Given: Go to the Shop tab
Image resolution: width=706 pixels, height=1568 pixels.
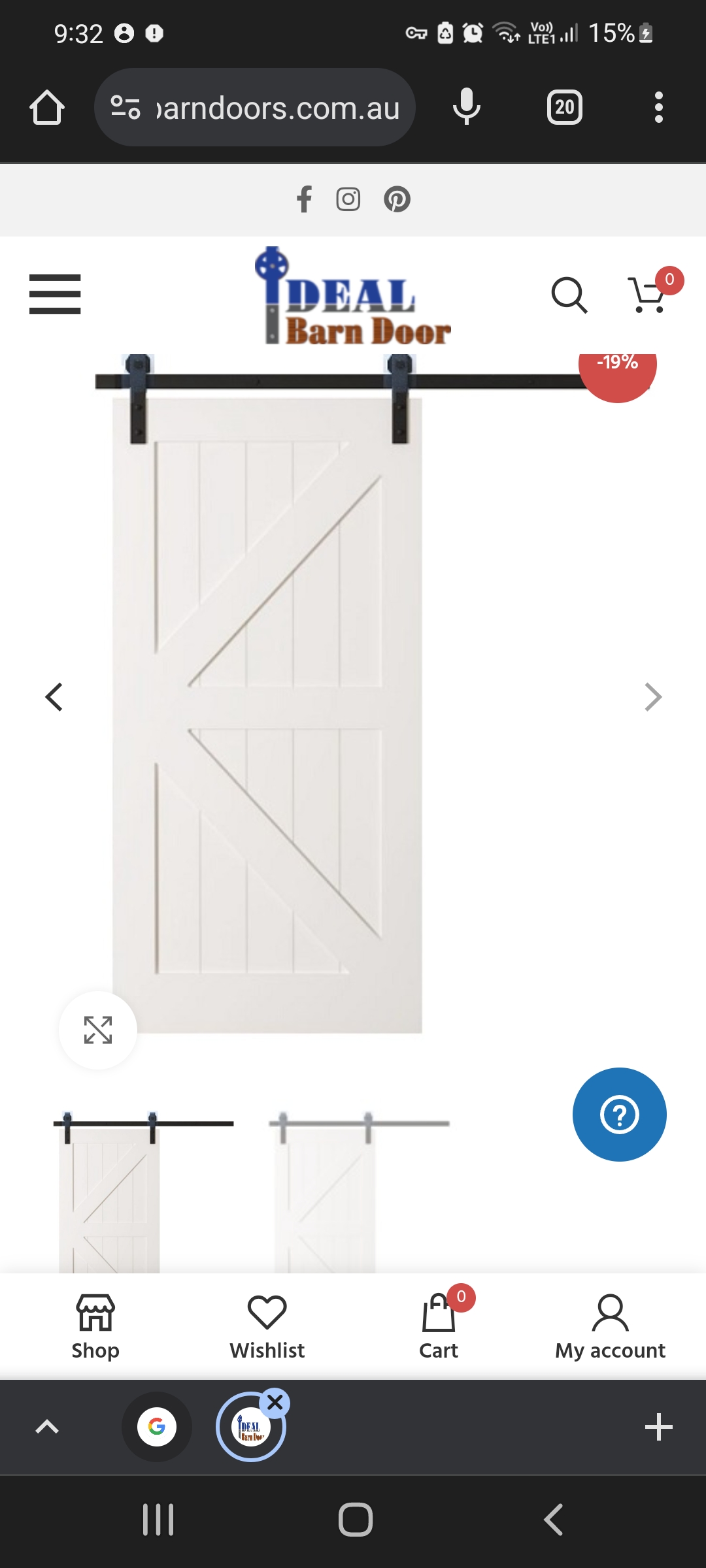Looking at the screenshot, I should tap(95, 1326).
